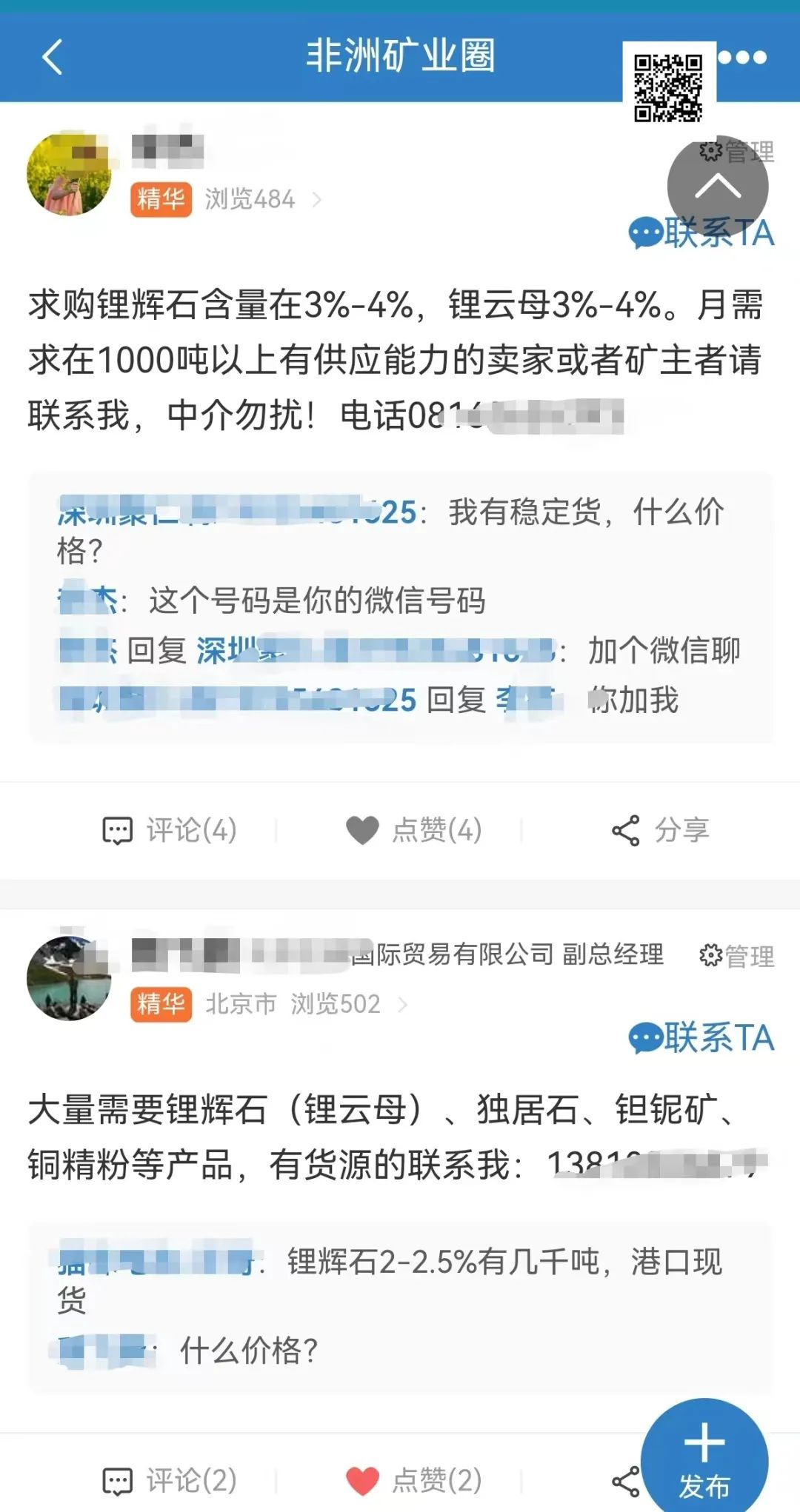800x1512 pixels.
Task: Share the first post via 分享
Action: pyautogui.click(x=661, y=830)
